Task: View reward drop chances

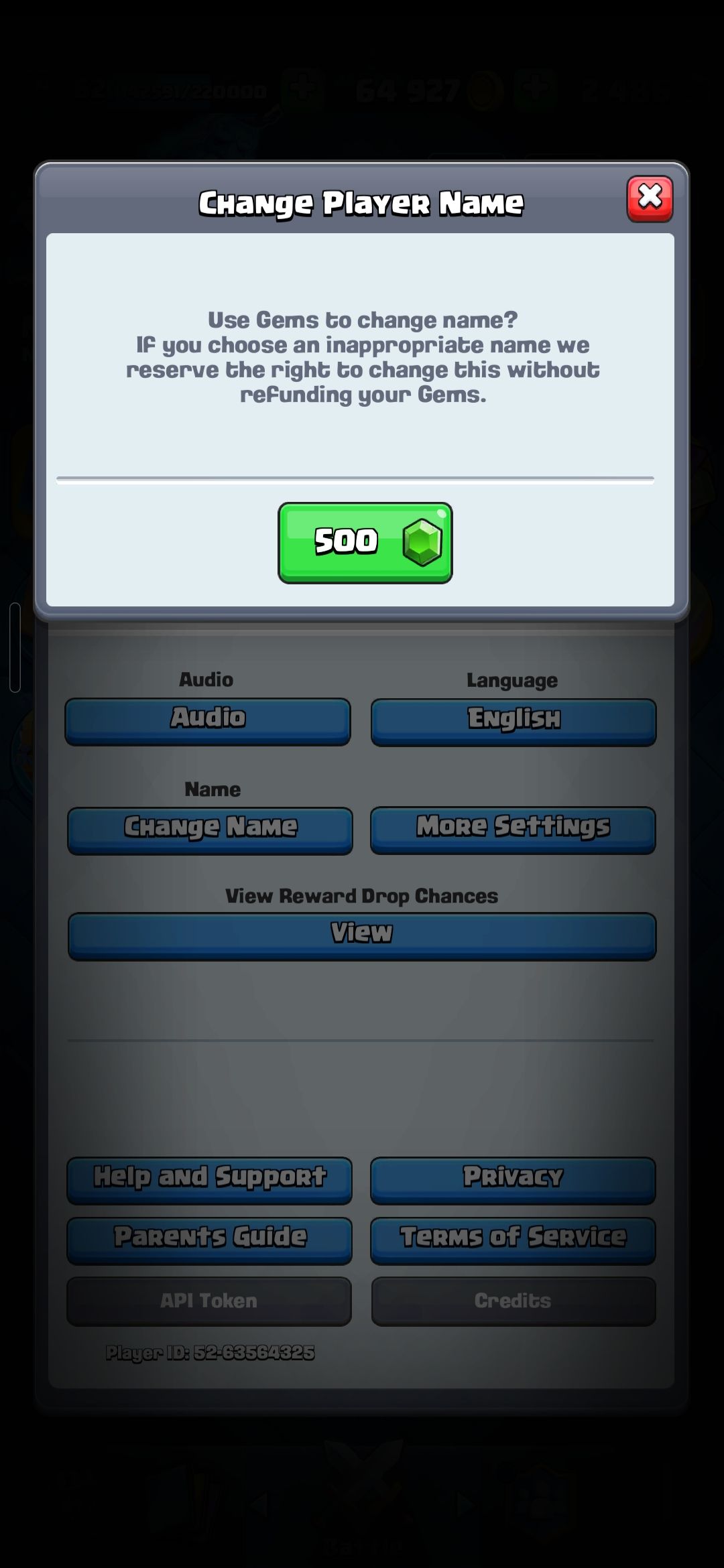Action: click(362, 935)
